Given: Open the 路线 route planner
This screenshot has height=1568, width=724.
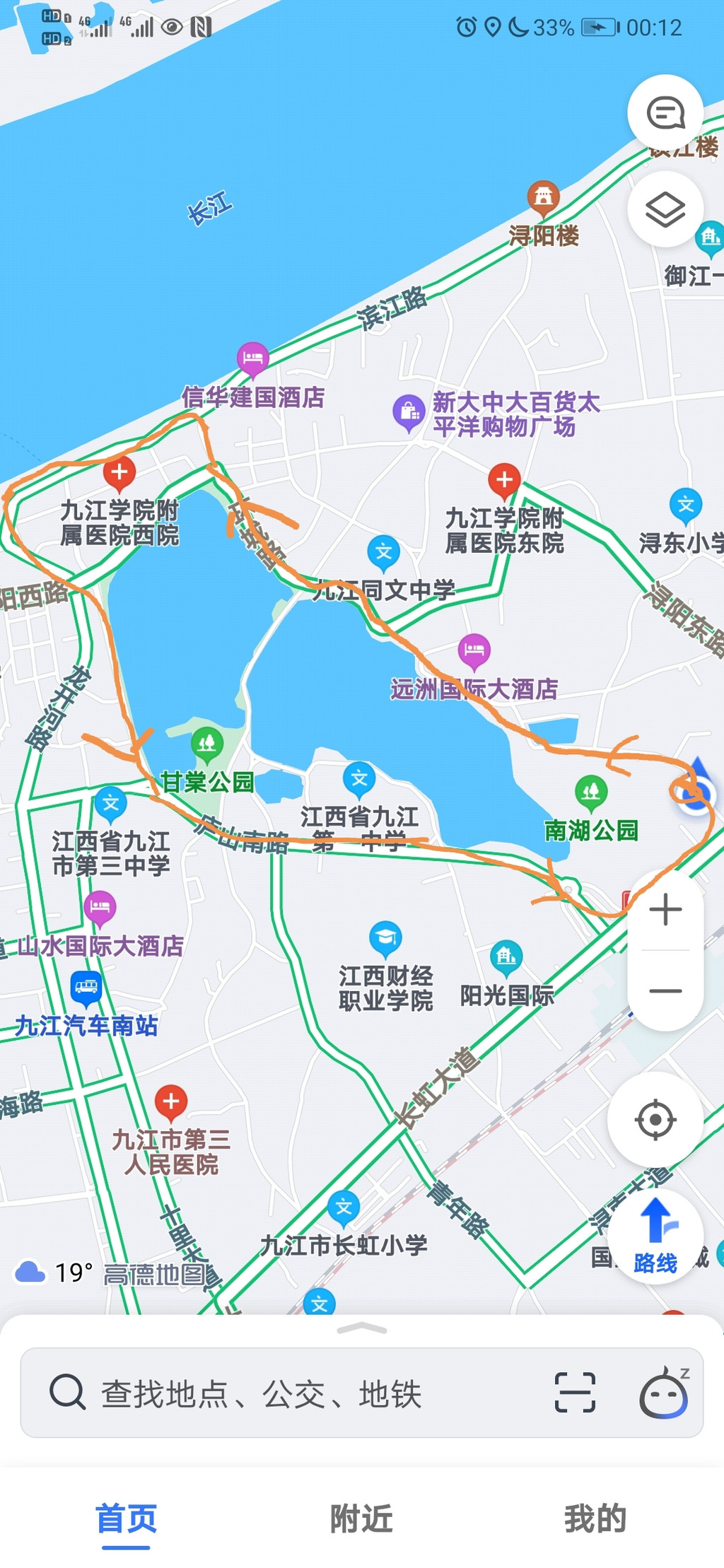Looking at the screenshot, I should 655,1236.
